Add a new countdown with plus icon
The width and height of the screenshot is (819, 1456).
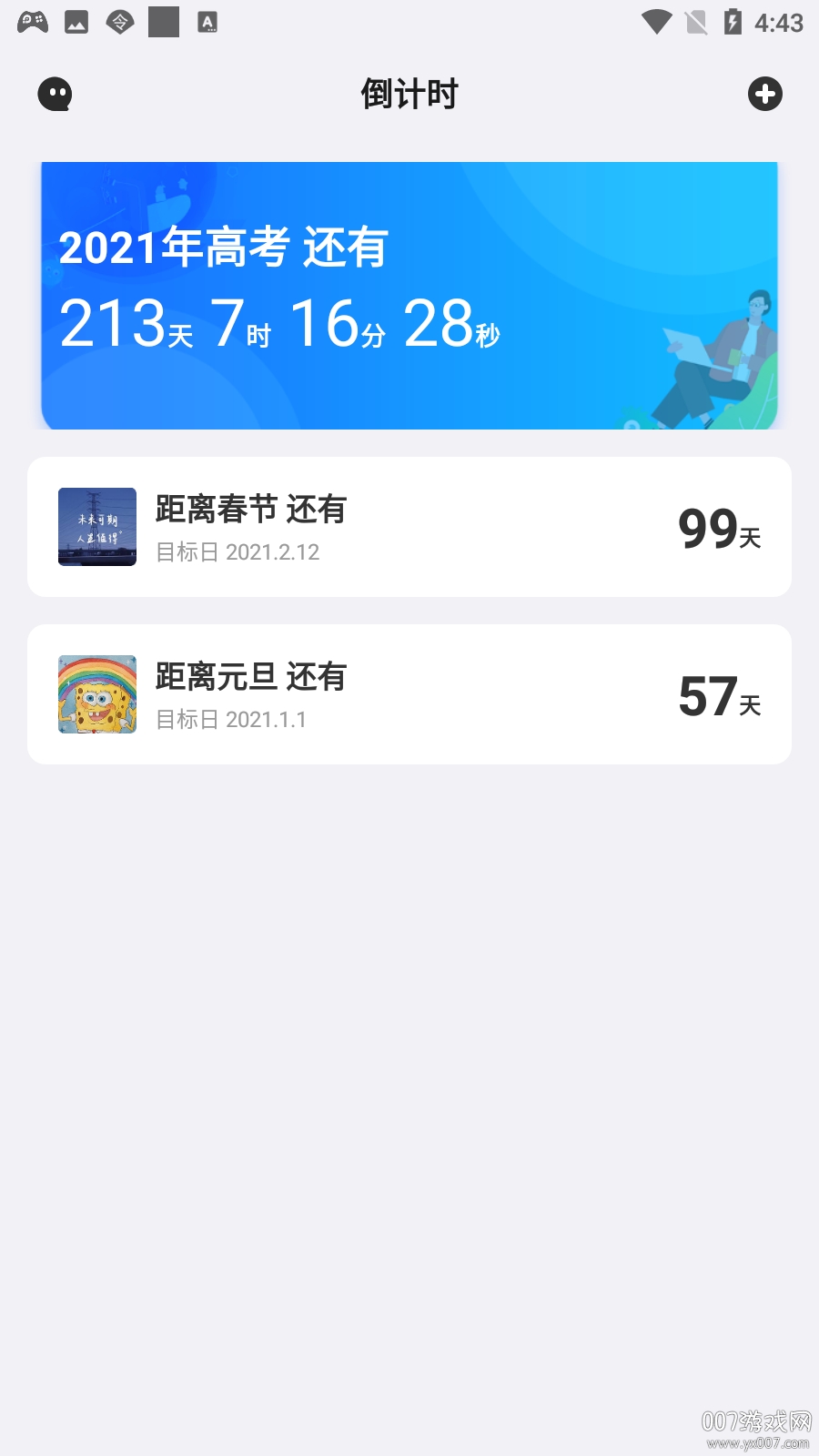[764, 94]
